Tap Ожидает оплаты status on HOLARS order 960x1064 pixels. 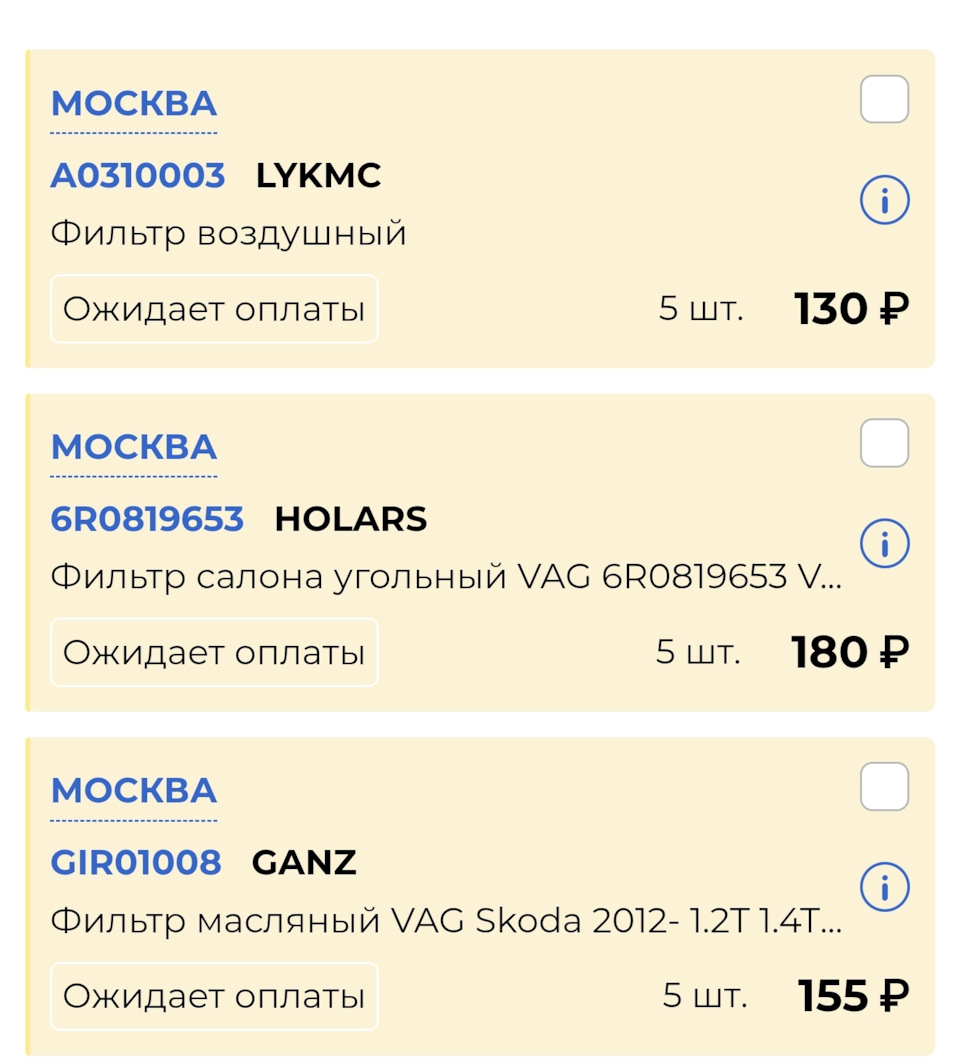(214, 652)
